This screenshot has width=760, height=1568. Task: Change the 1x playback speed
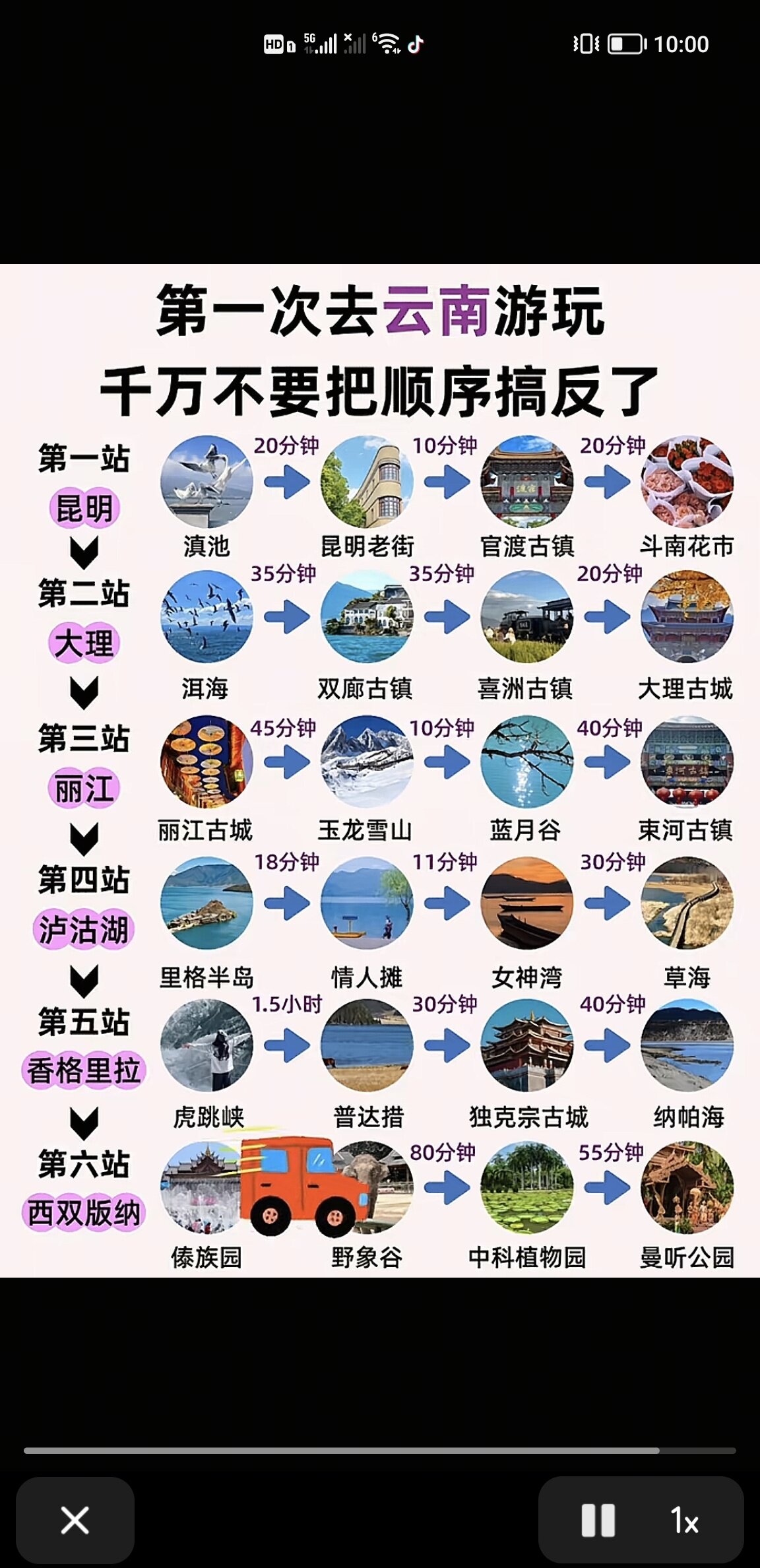click(x=685, y=1520)
